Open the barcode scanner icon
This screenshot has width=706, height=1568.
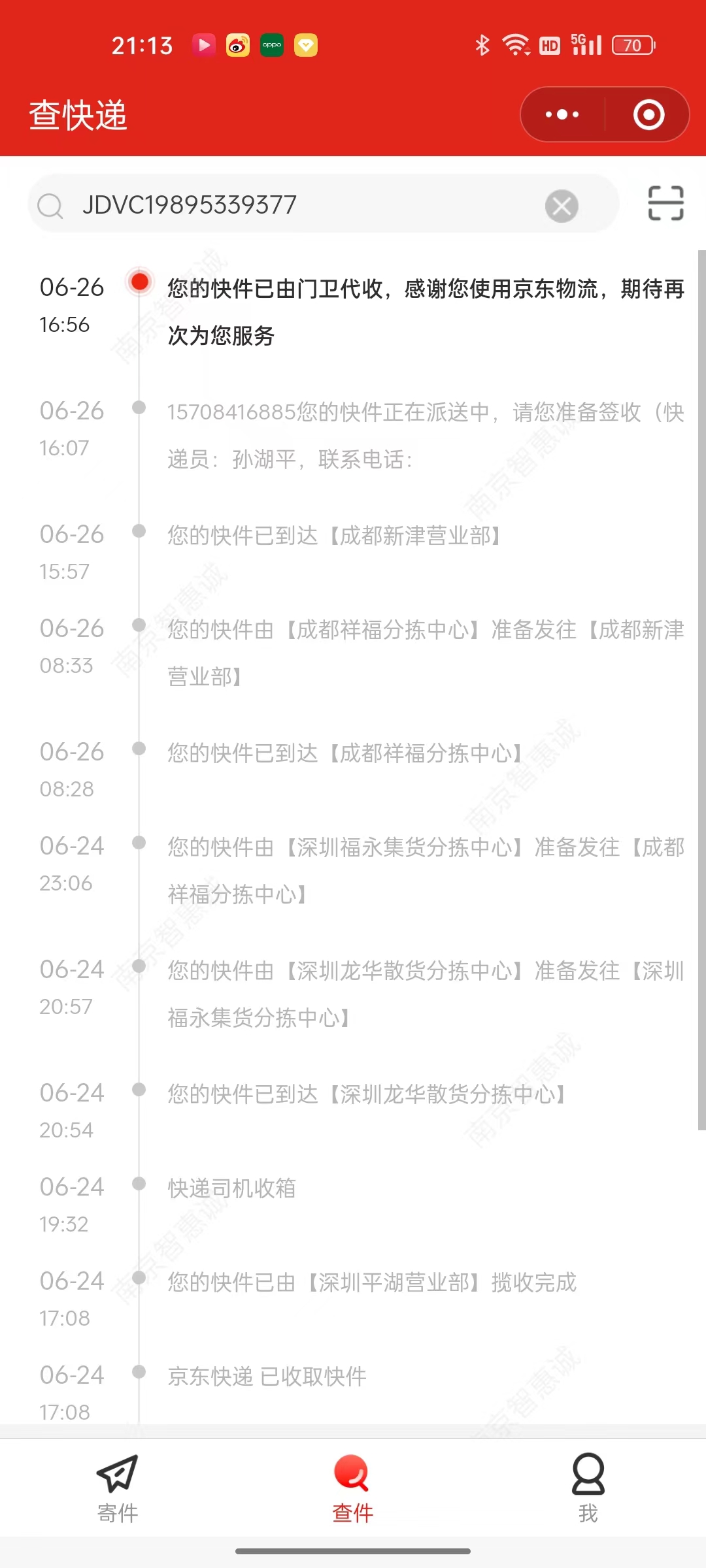coord(665,204)
